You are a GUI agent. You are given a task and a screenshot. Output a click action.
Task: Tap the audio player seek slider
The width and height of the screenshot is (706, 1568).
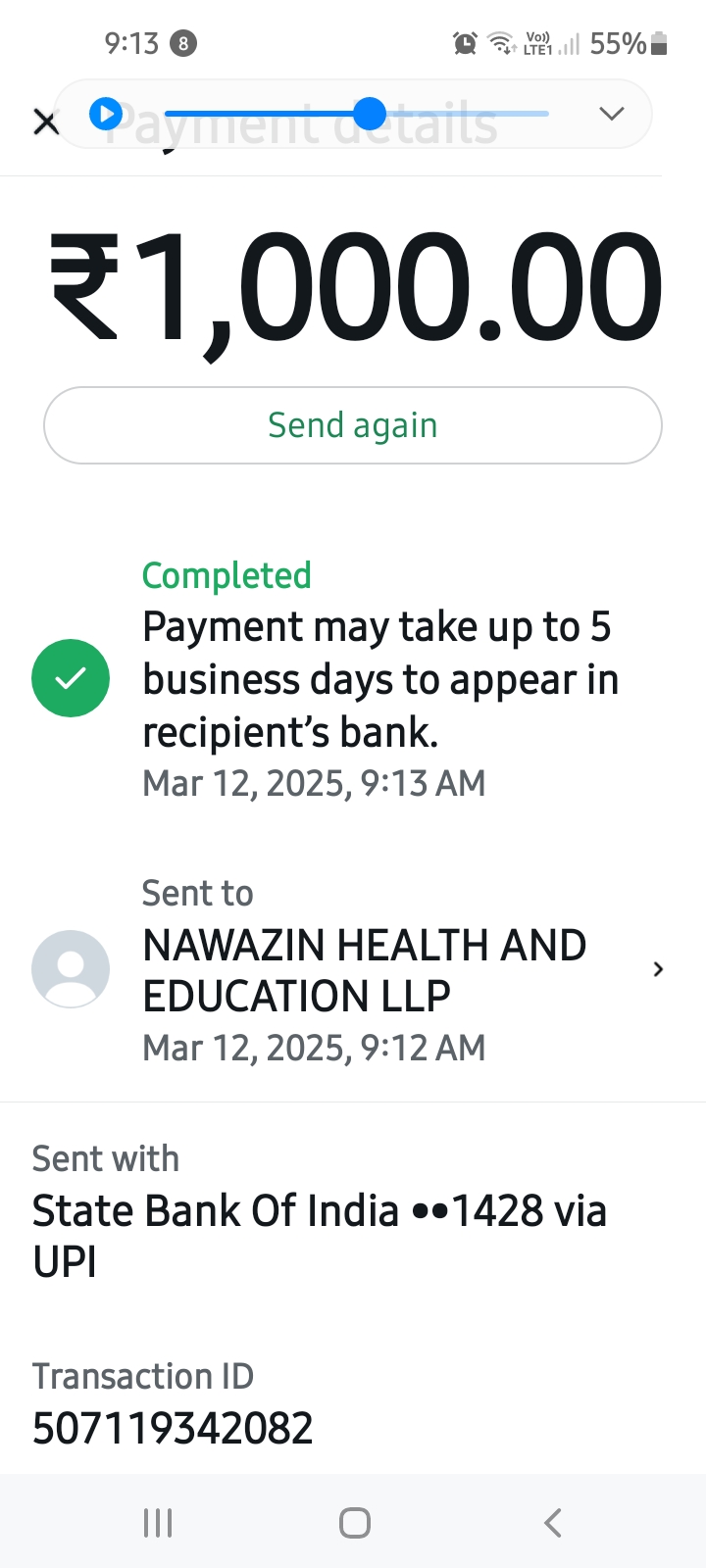click(x=370, y=115)
